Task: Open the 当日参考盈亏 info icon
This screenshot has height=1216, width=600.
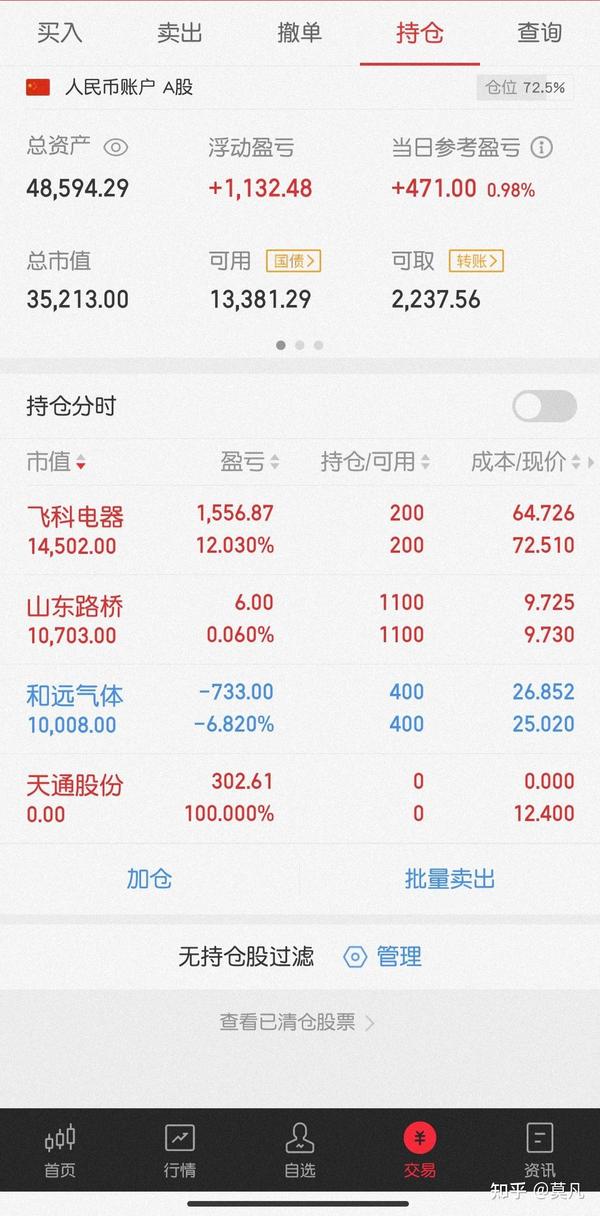Action: coord(541,148)
